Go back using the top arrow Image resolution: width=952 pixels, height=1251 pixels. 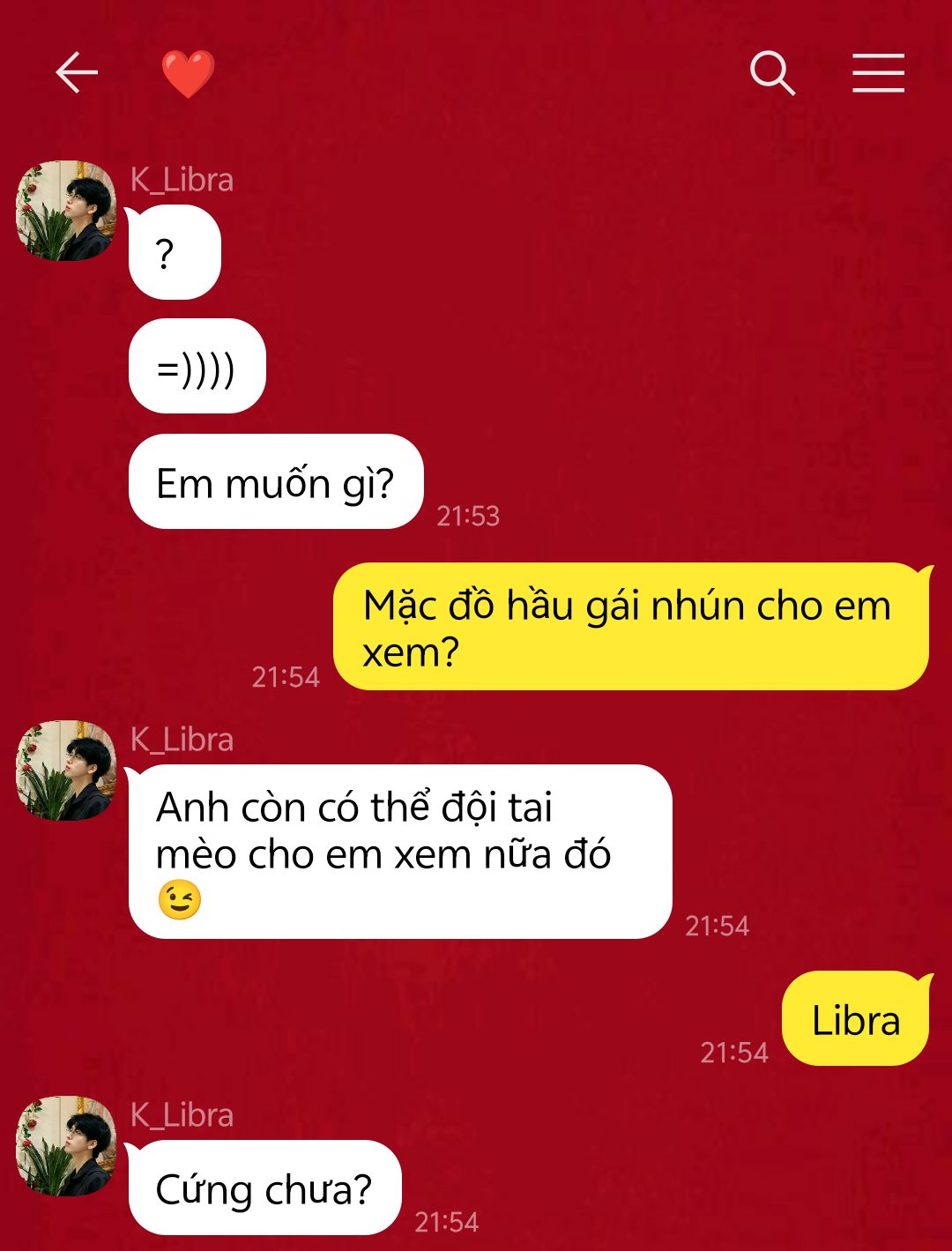(77, 72)
